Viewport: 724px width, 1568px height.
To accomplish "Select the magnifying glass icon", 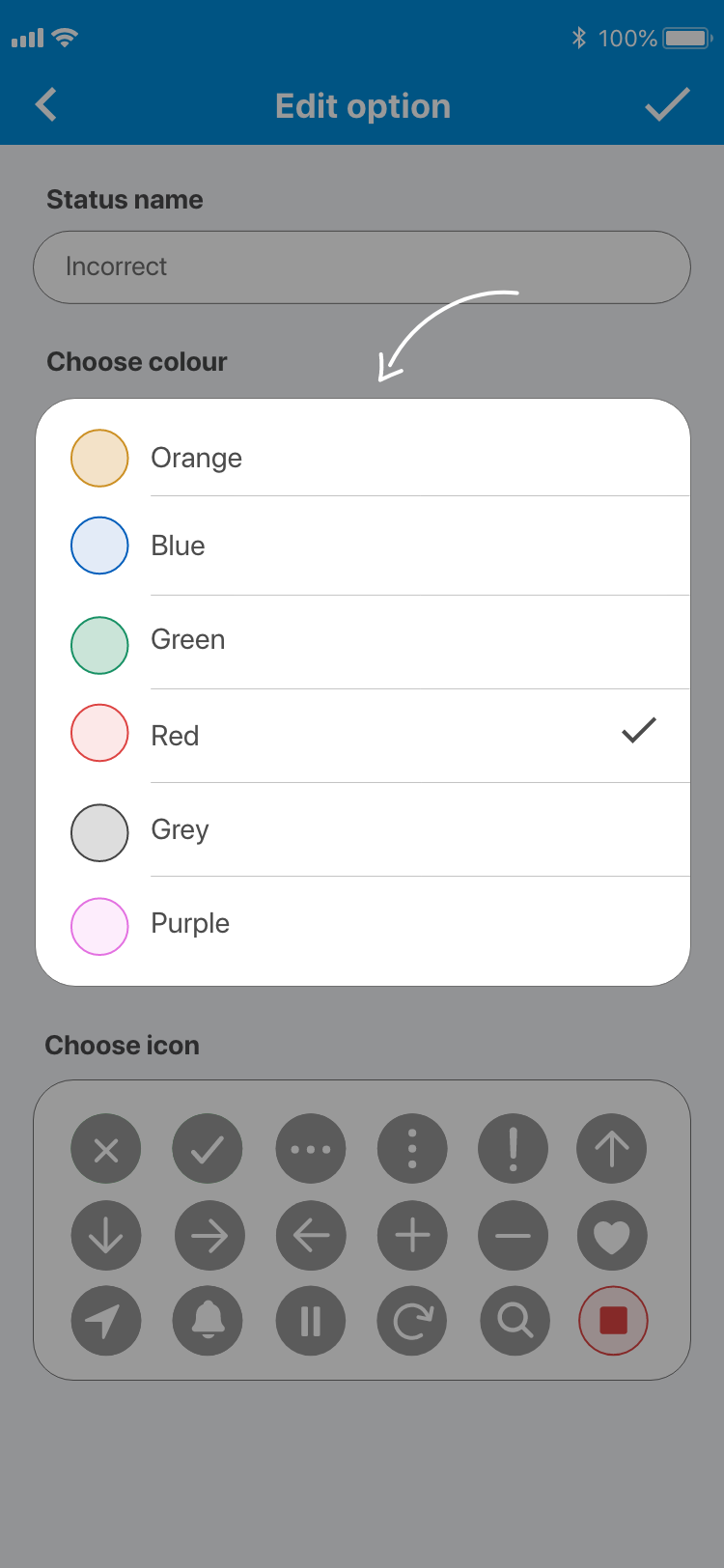I will pos(515,1320).
